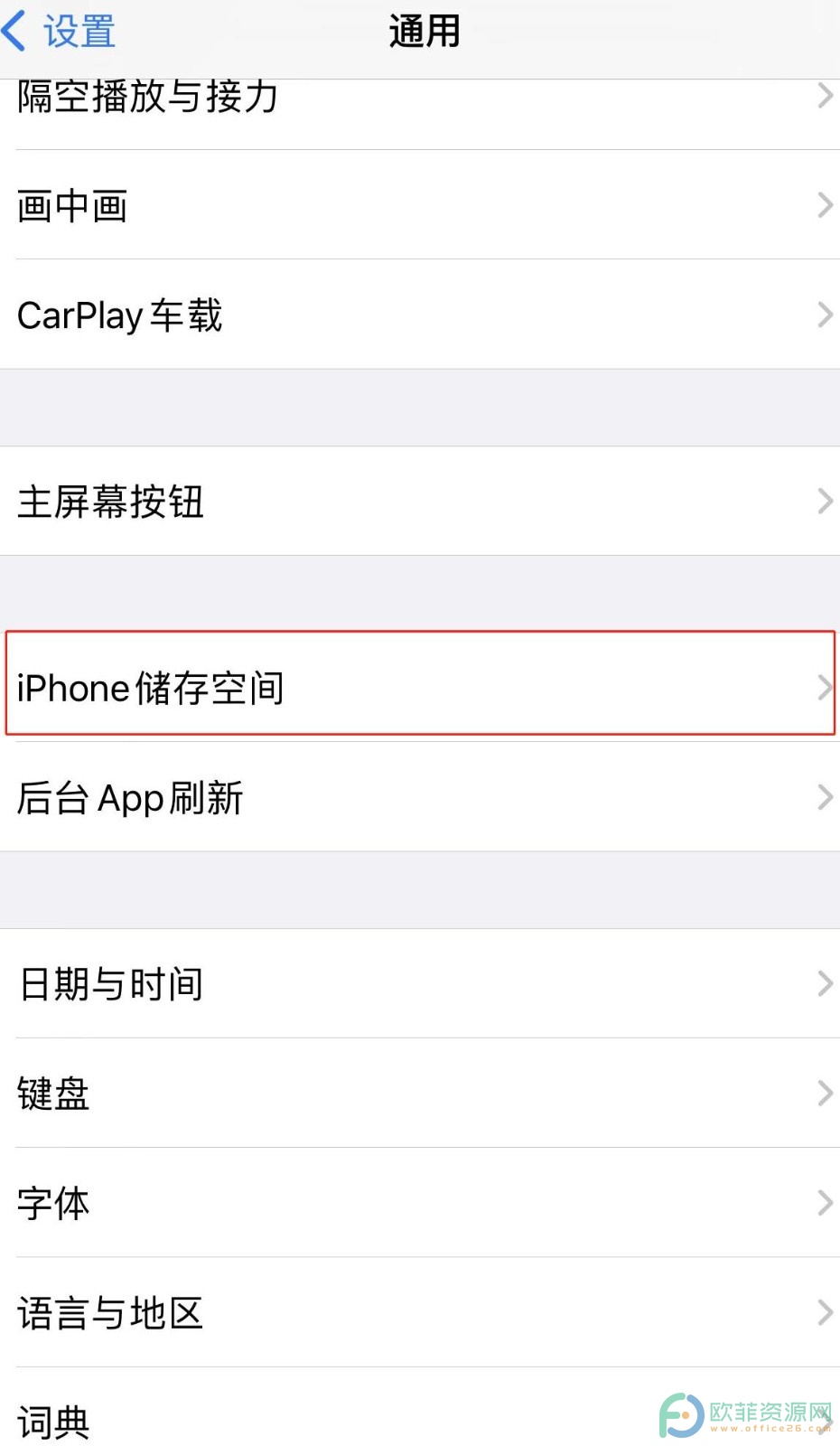Go back to 设置
This screenshot has height=1446, width=840.
(x=59, y=32)
